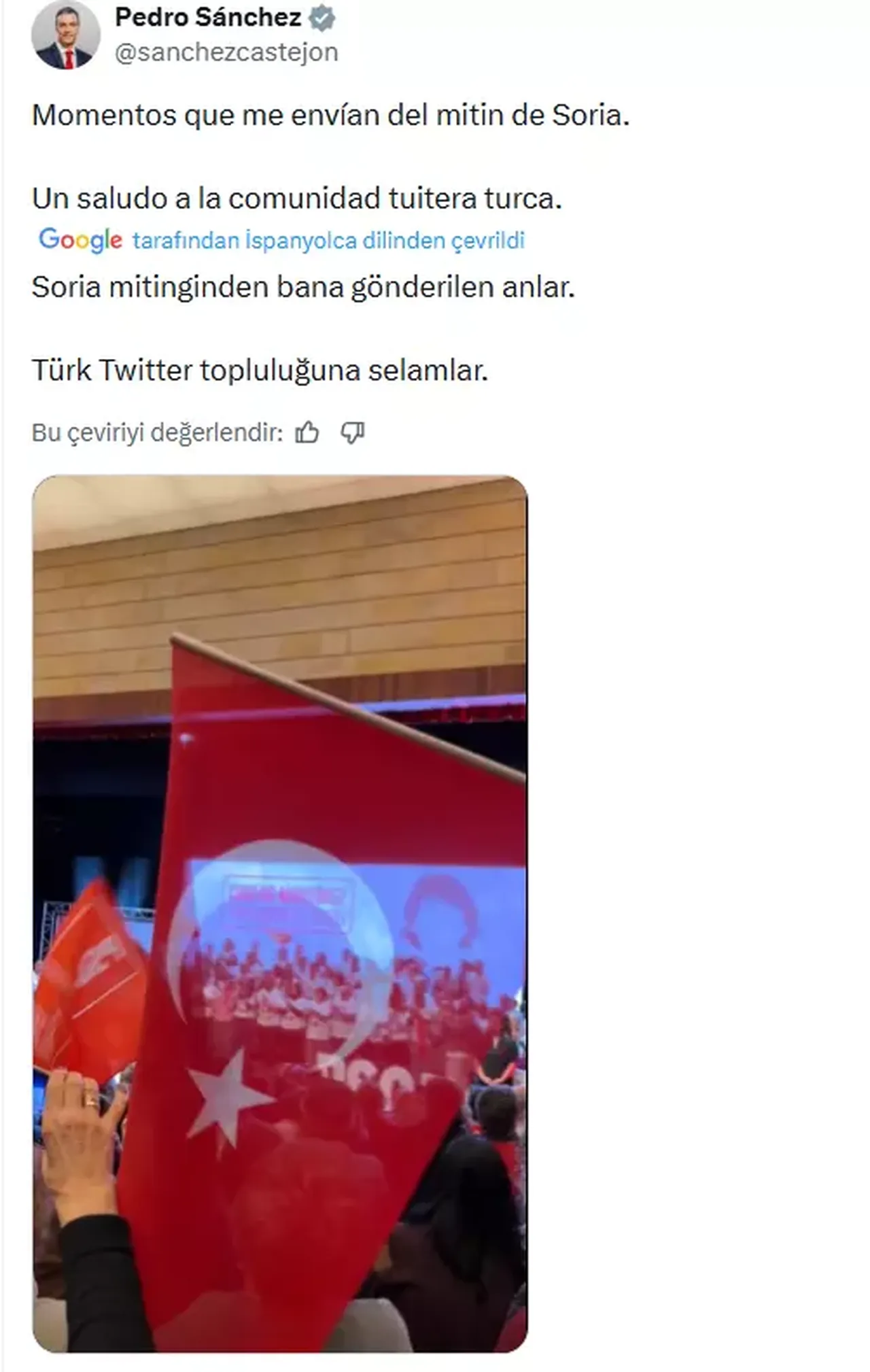This screenshot has width=870, height=1372.
Task: Rate the translation negatively via dislike icon
Action: (x=354, y=432)
